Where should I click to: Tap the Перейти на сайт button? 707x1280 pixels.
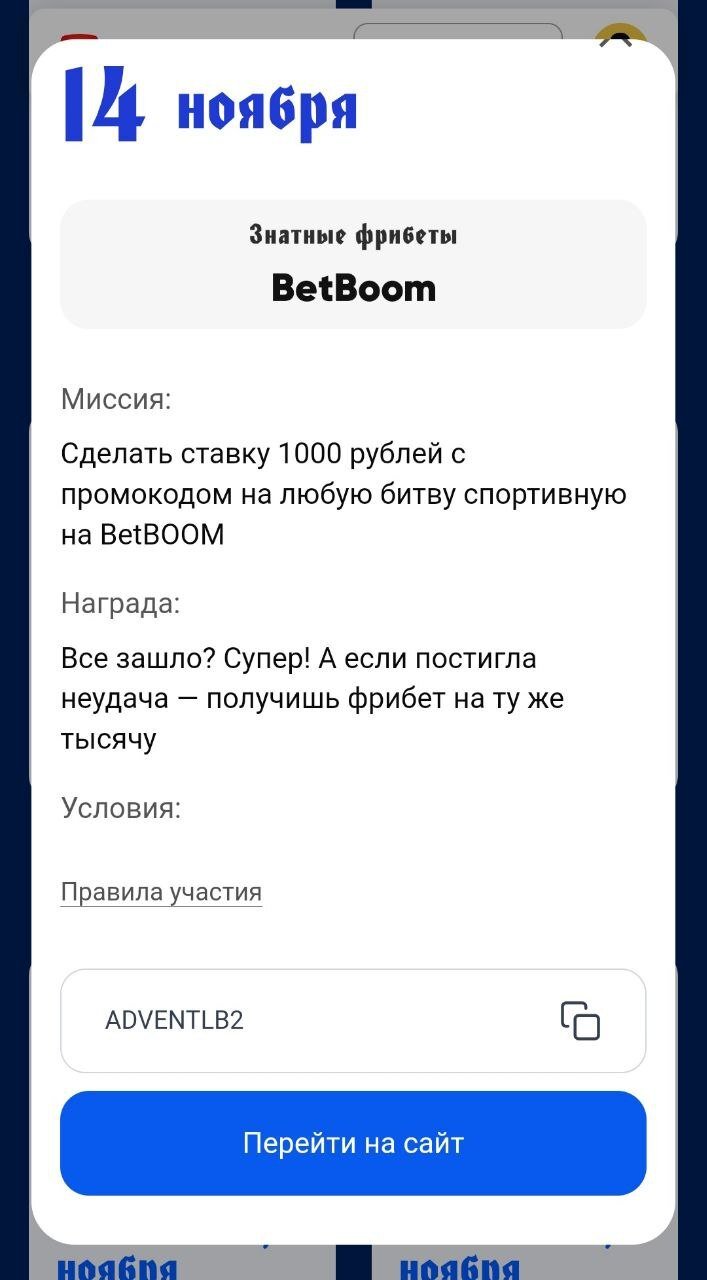click(x=353, y=1143)
